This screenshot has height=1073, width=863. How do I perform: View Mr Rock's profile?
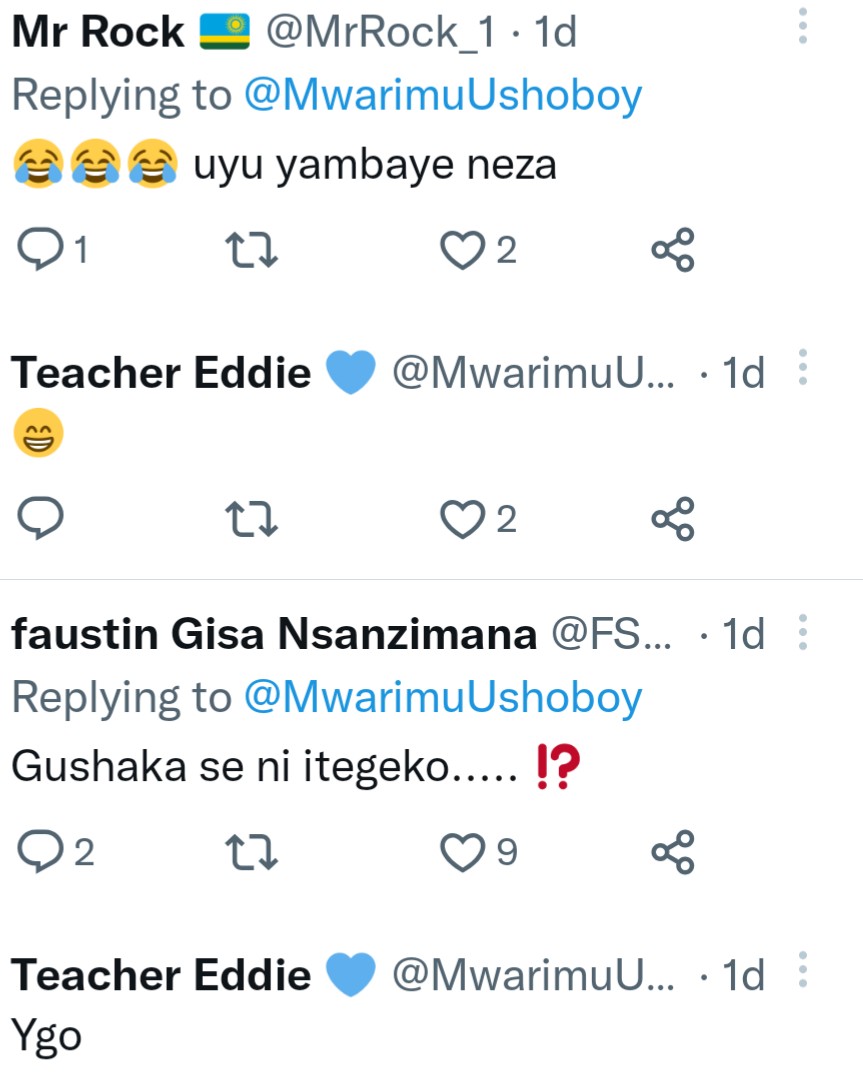[97, 33]
